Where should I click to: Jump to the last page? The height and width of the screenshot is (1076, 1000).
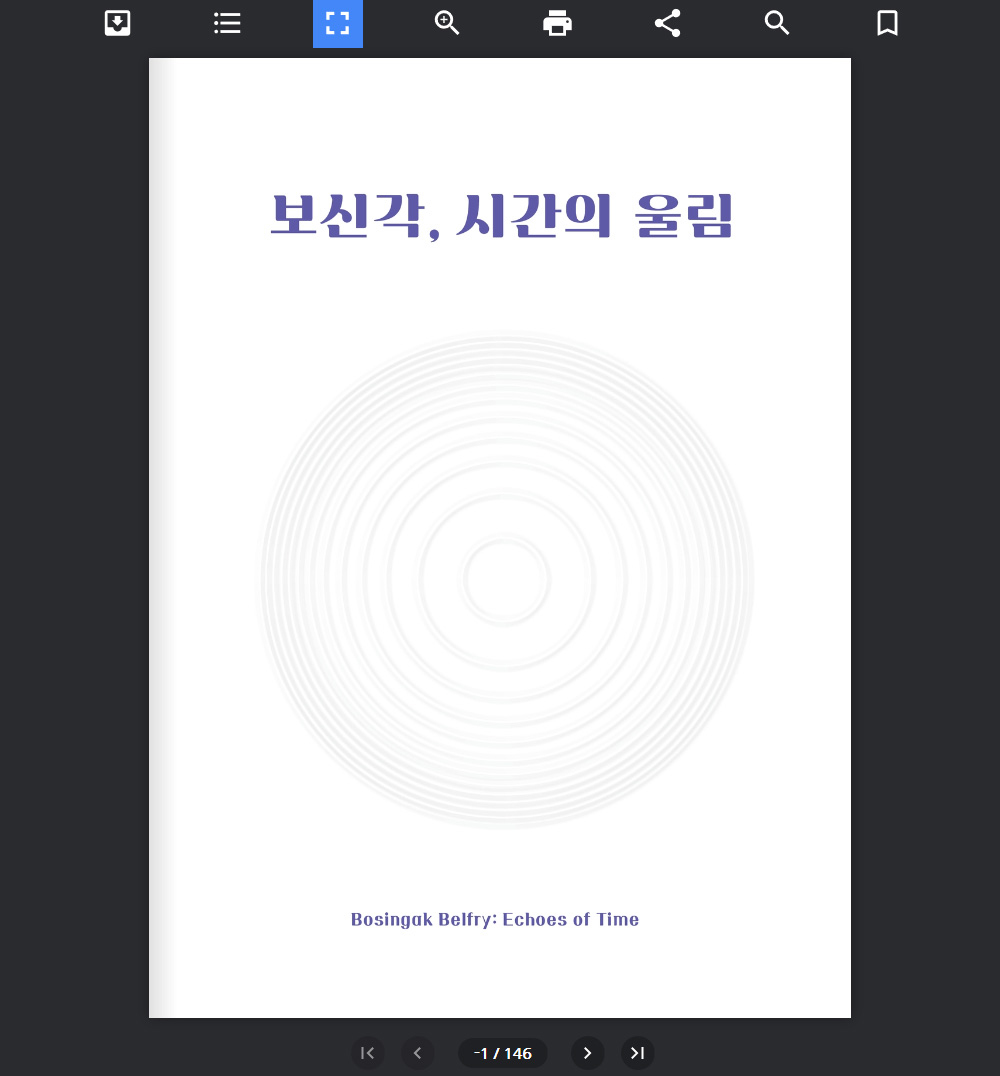click(637, 1053)
